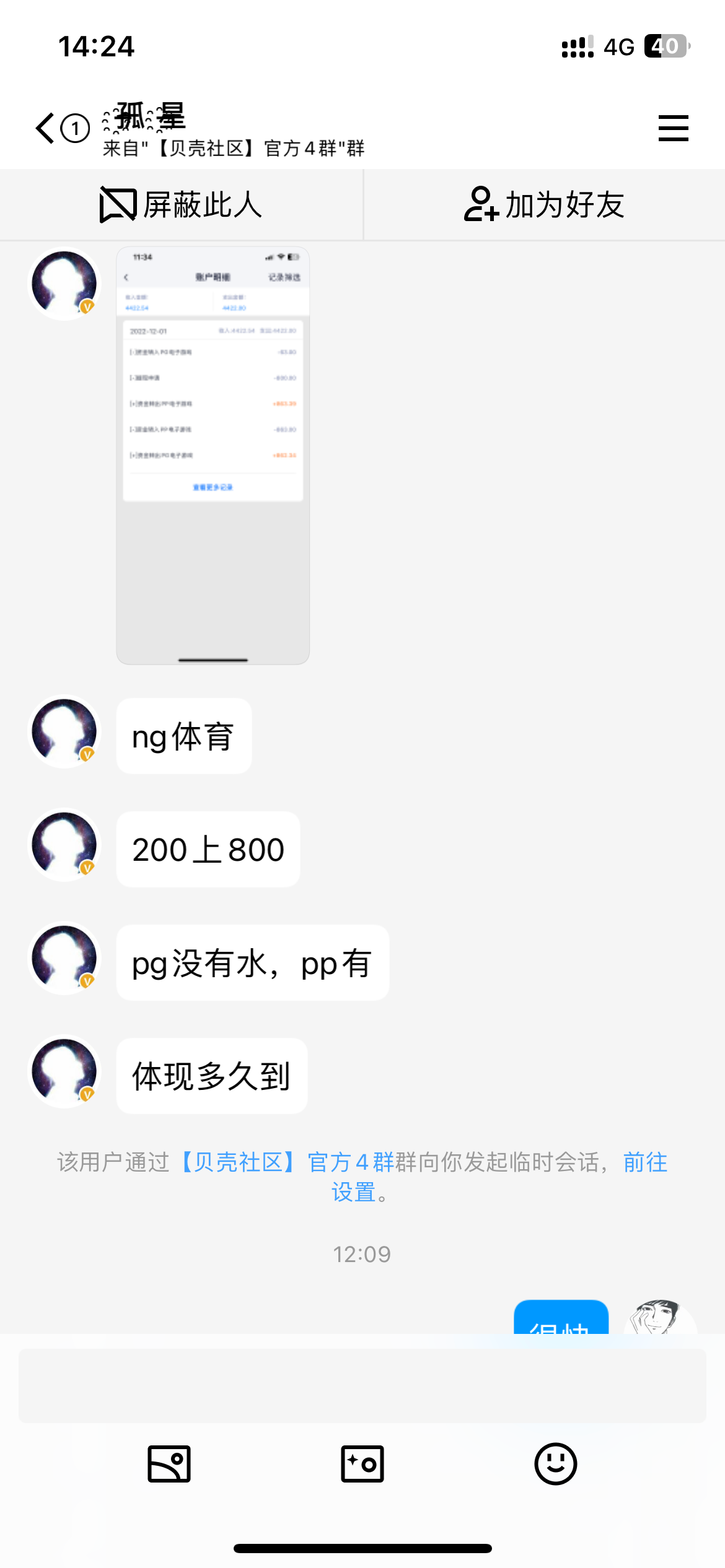This screenshot has width=725, height=1568.
Task: Open the photo album picker
Action: coord(169,1464)
